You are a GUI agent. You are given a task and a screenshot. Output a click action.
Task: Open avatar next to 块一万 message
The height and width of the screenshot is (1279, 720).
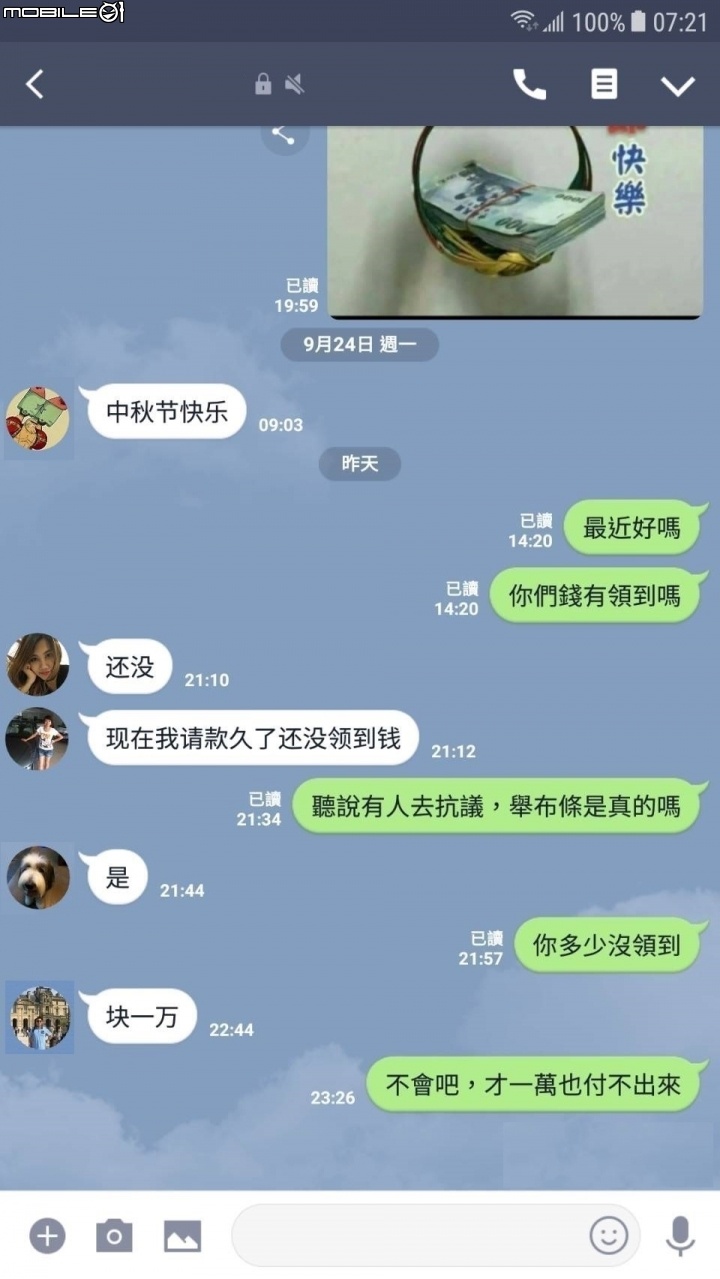click(x=40, y=1017)
